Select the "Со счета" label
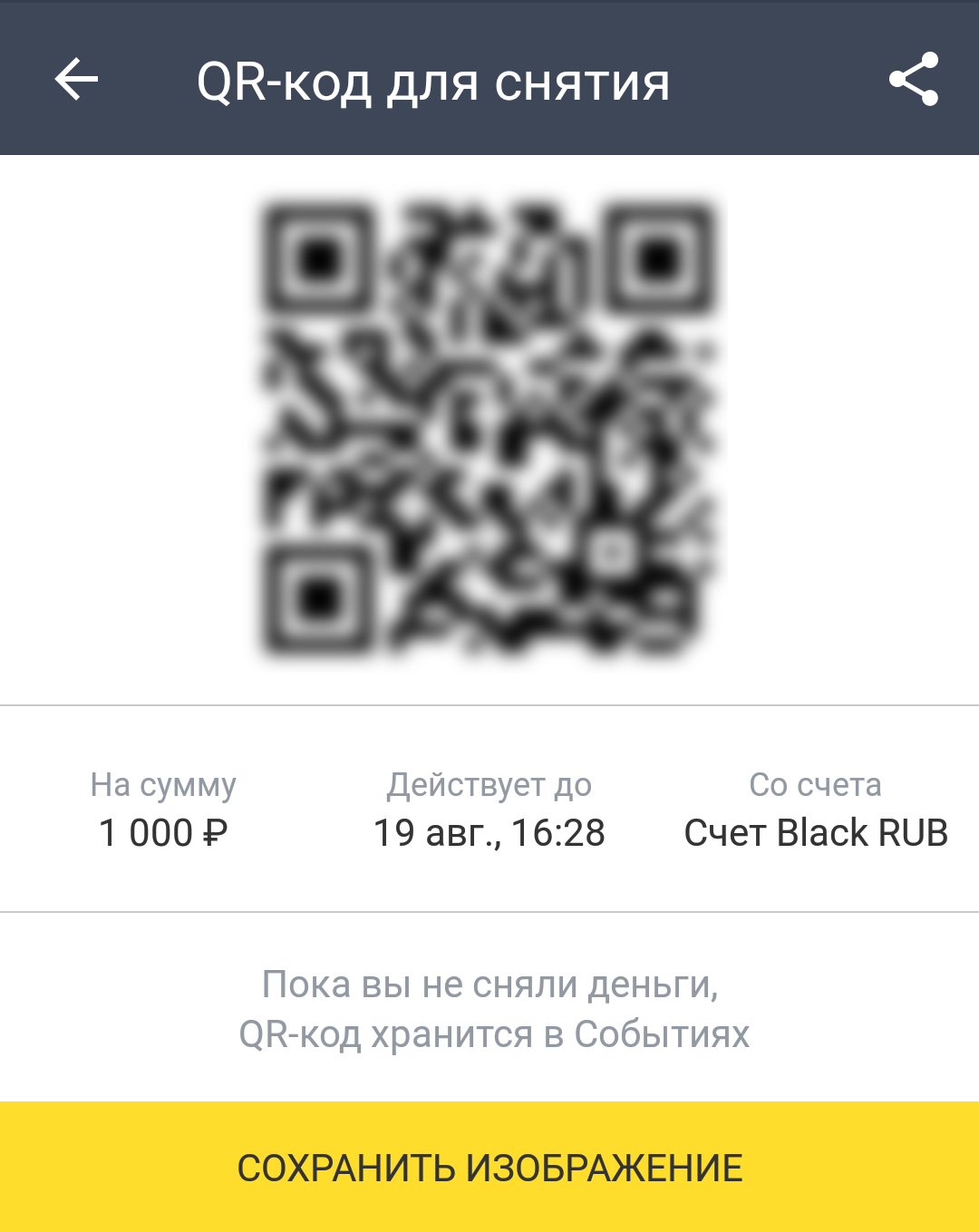This screenshot has width=979, height=1232. pos(814,785)
